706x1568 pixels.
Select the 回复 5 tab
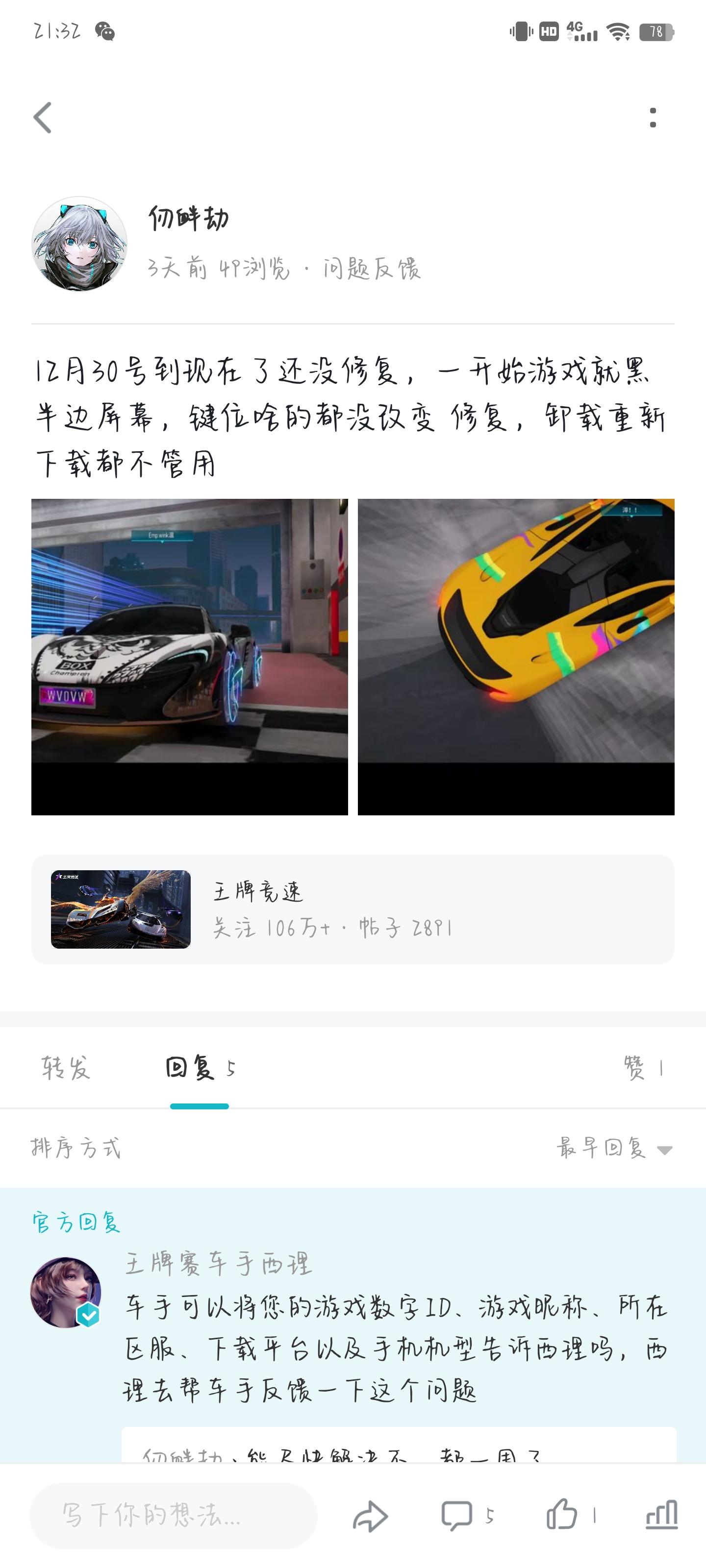pyautogui.click(x=200, y=1068)
